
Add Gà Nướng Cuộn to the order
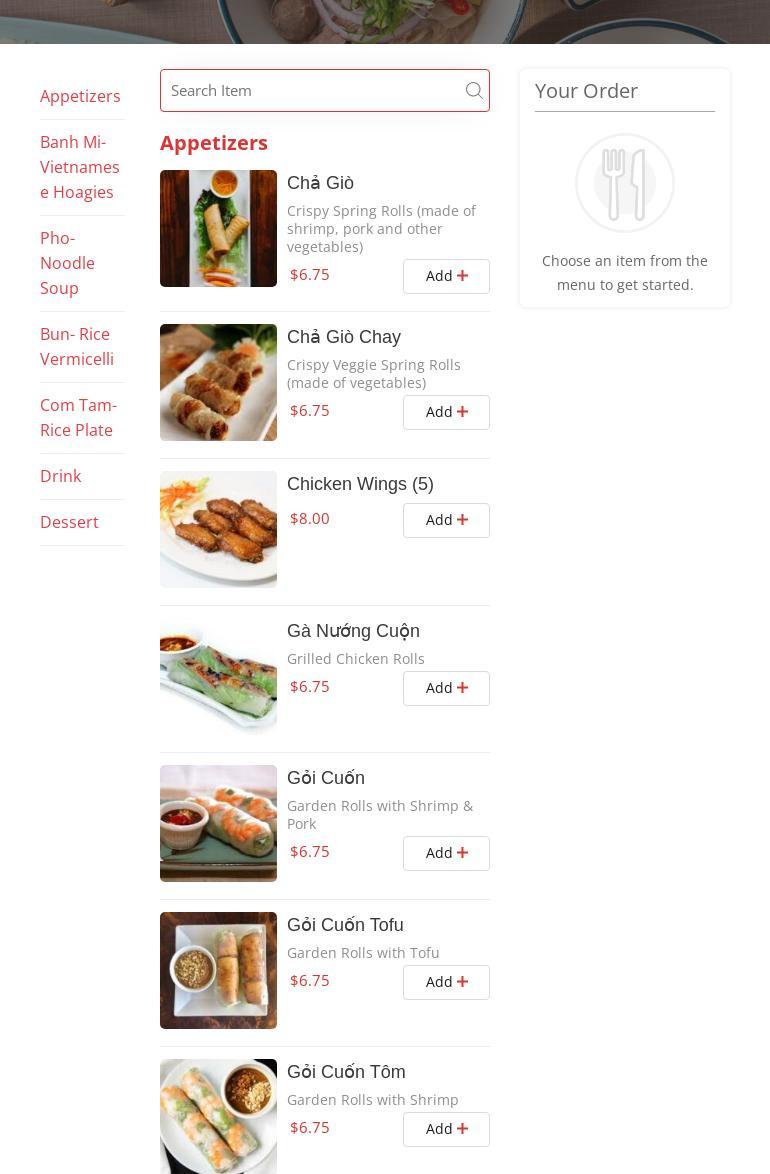tap(446, 688)
